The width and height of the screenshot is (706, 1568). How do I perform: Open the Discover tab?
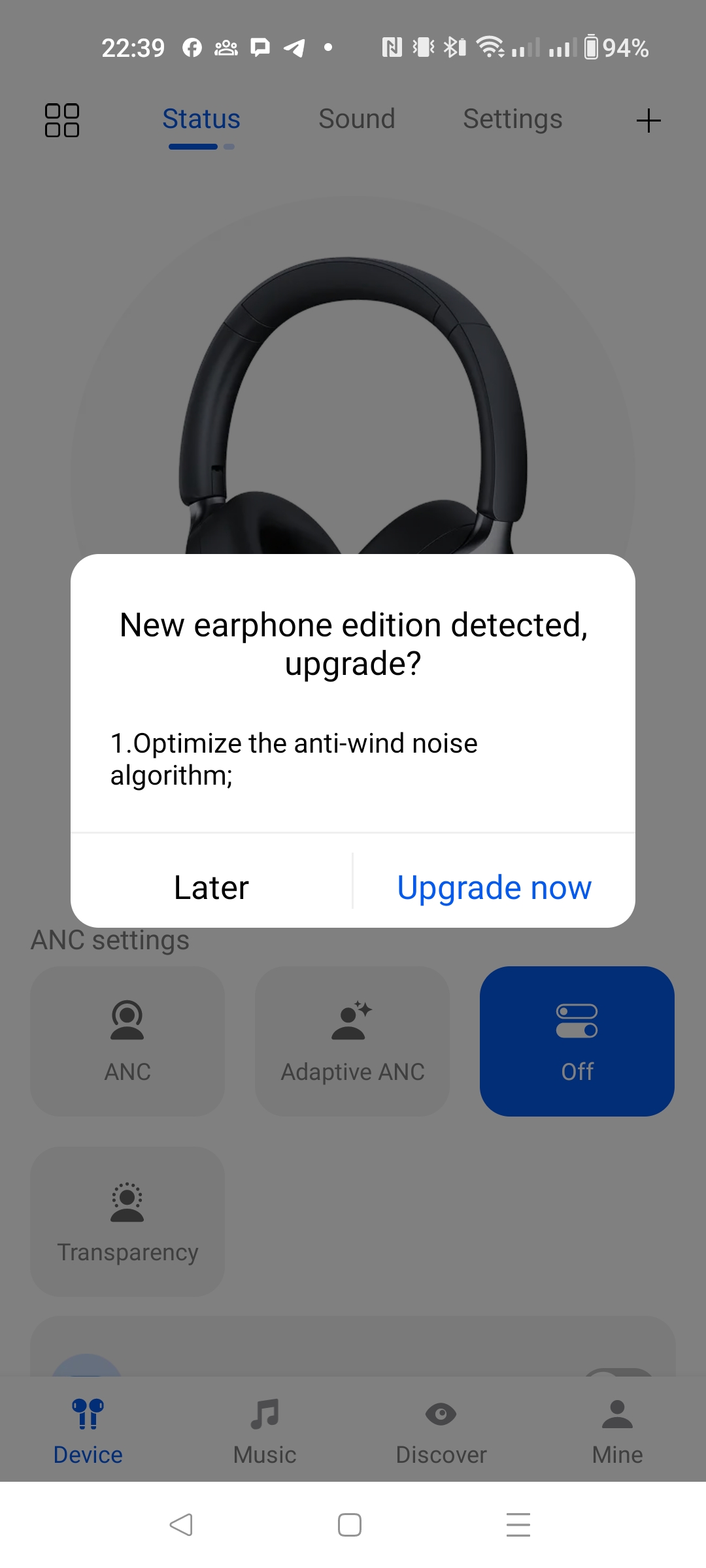point(441,1431)
